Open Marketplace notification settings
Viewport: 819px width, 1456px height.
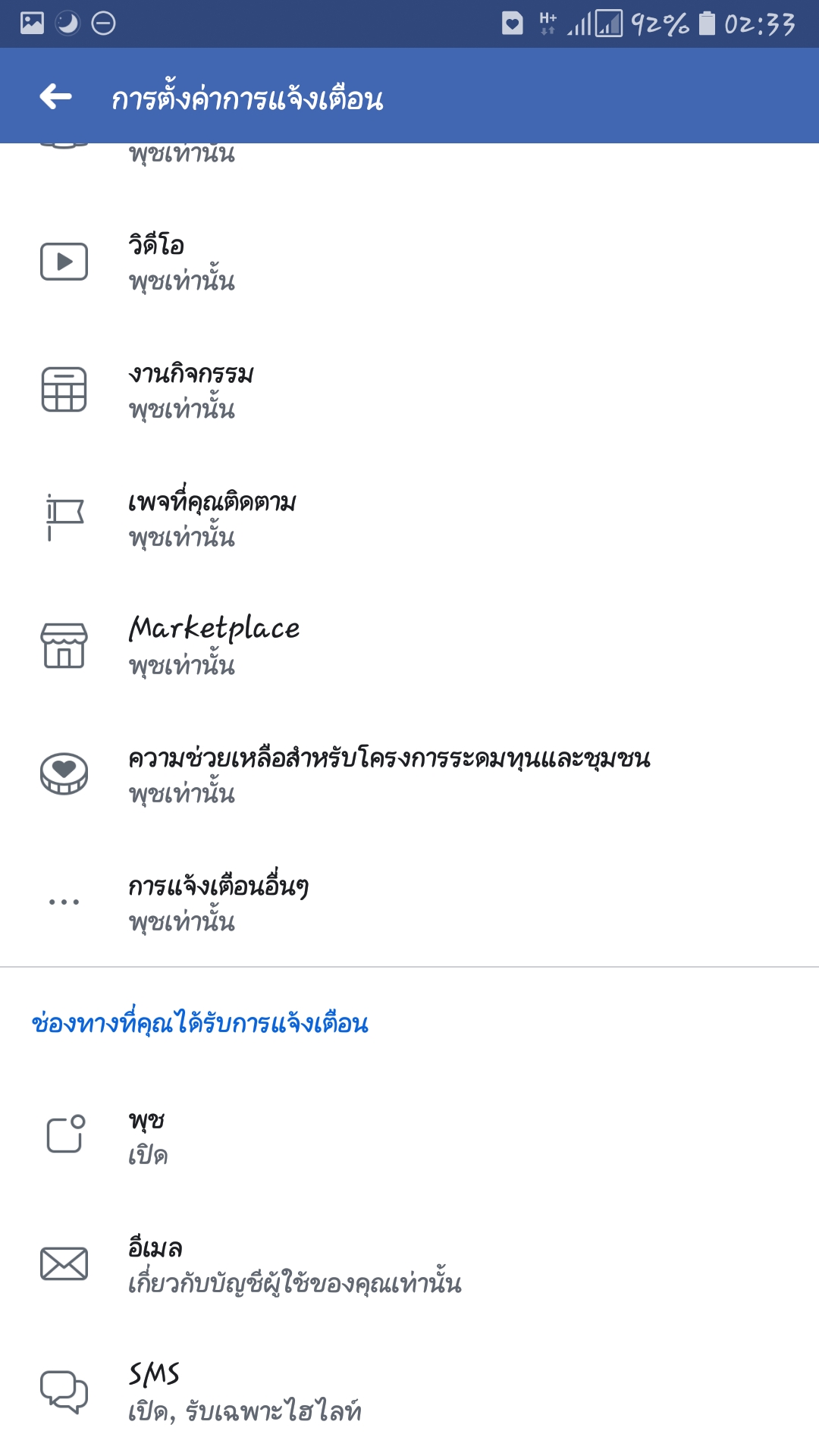click(409, 647)
